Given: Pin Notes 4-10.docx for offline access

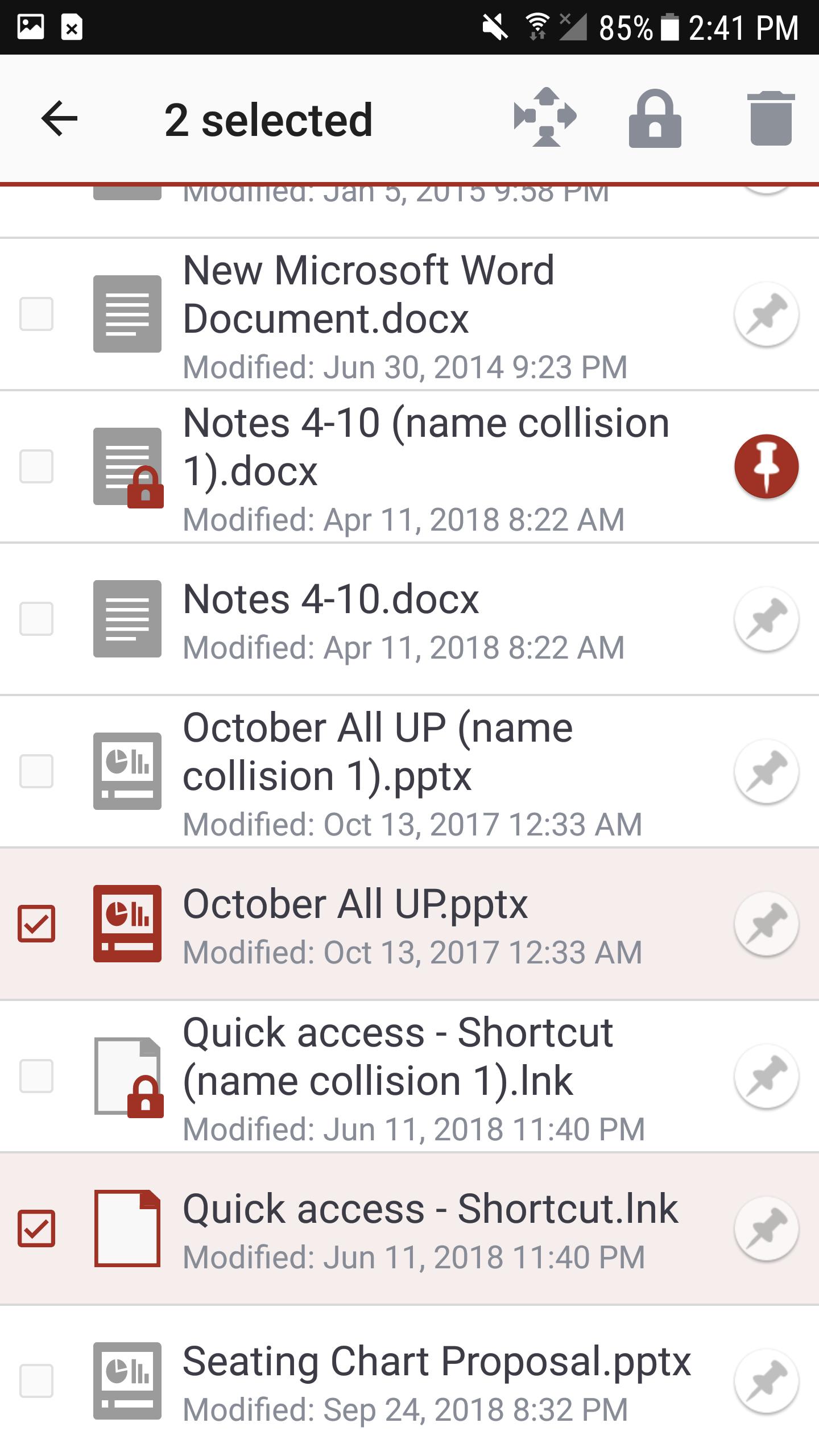Looking at the screenshot, I should (766, 619).
